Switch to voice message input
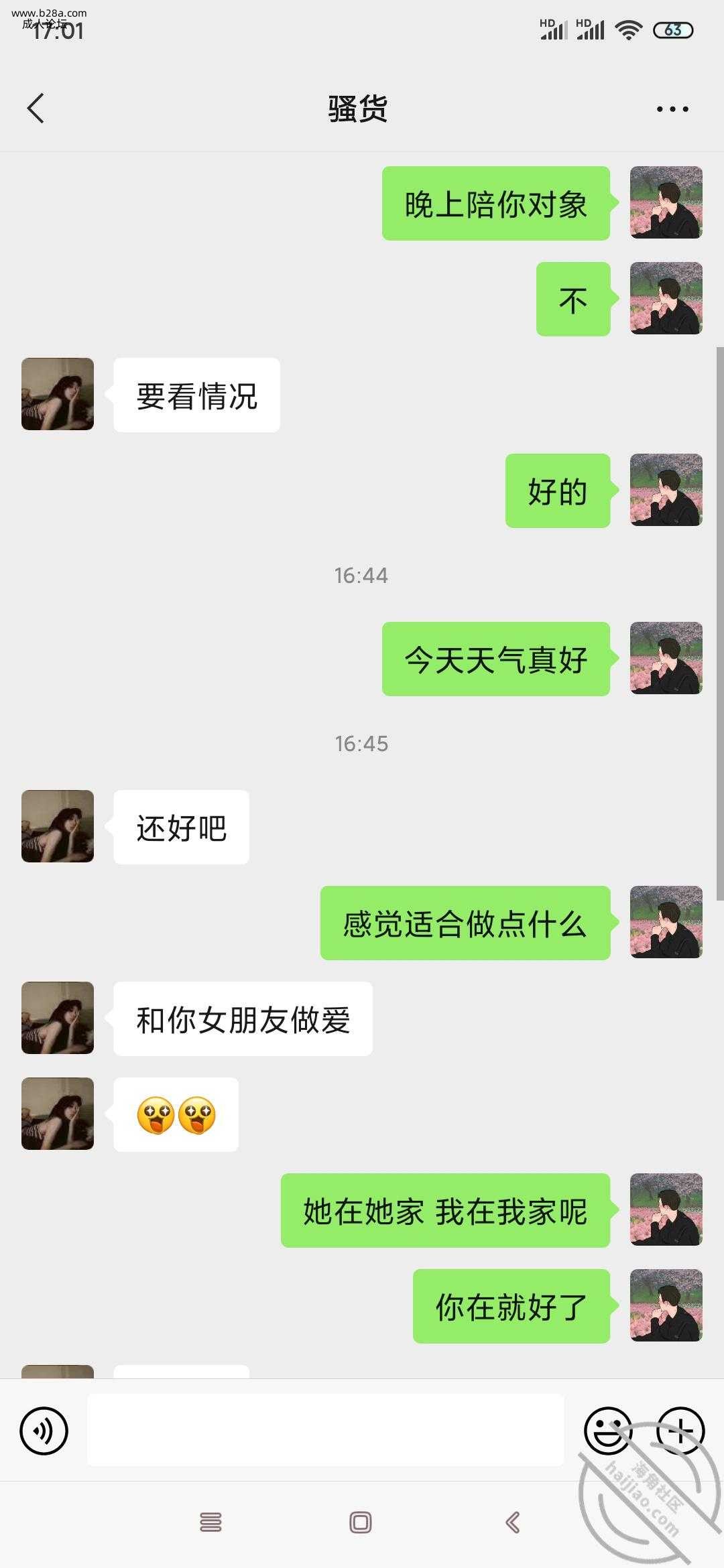The width and height of the screenshot is (724, 1568). 44,1431
